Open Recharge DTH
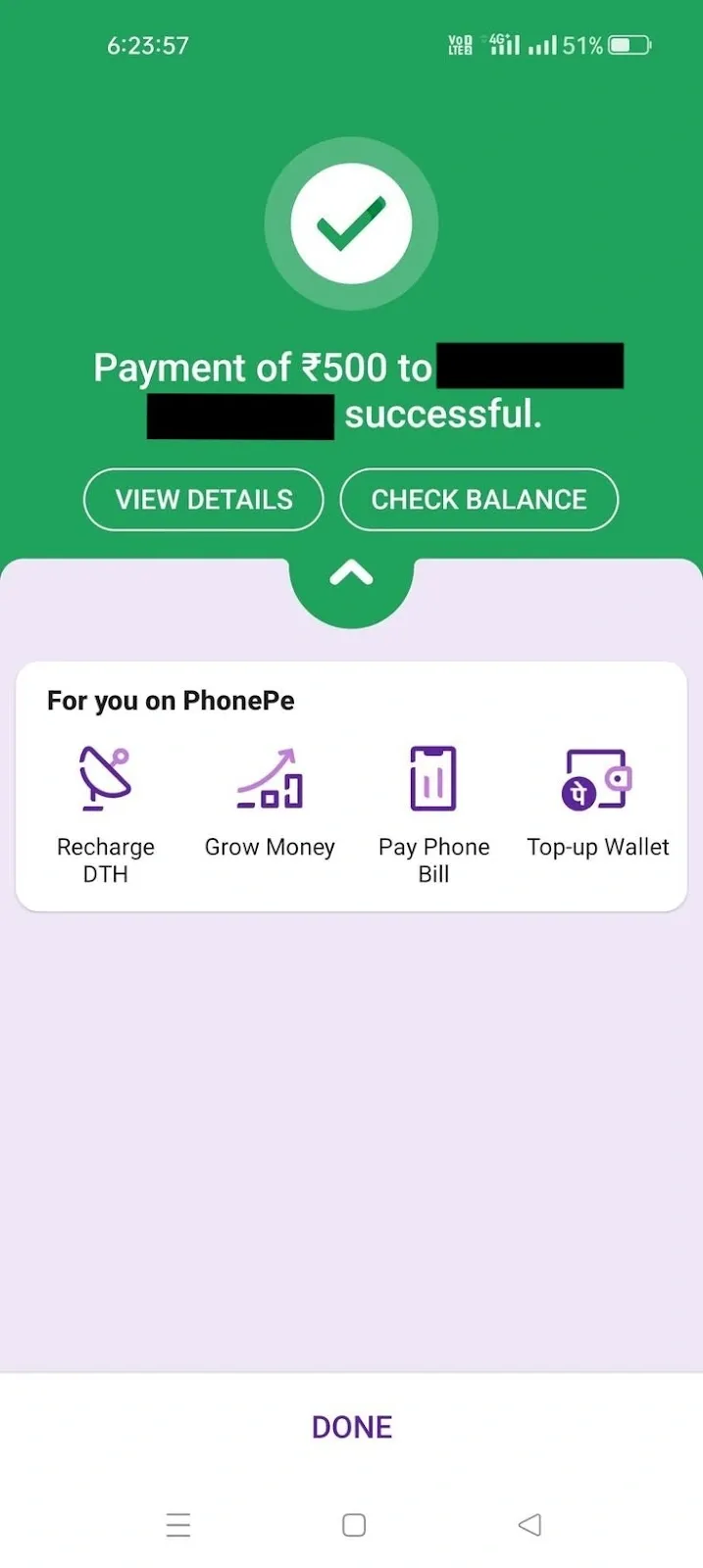703x1568 pixels. pos(105,811)
